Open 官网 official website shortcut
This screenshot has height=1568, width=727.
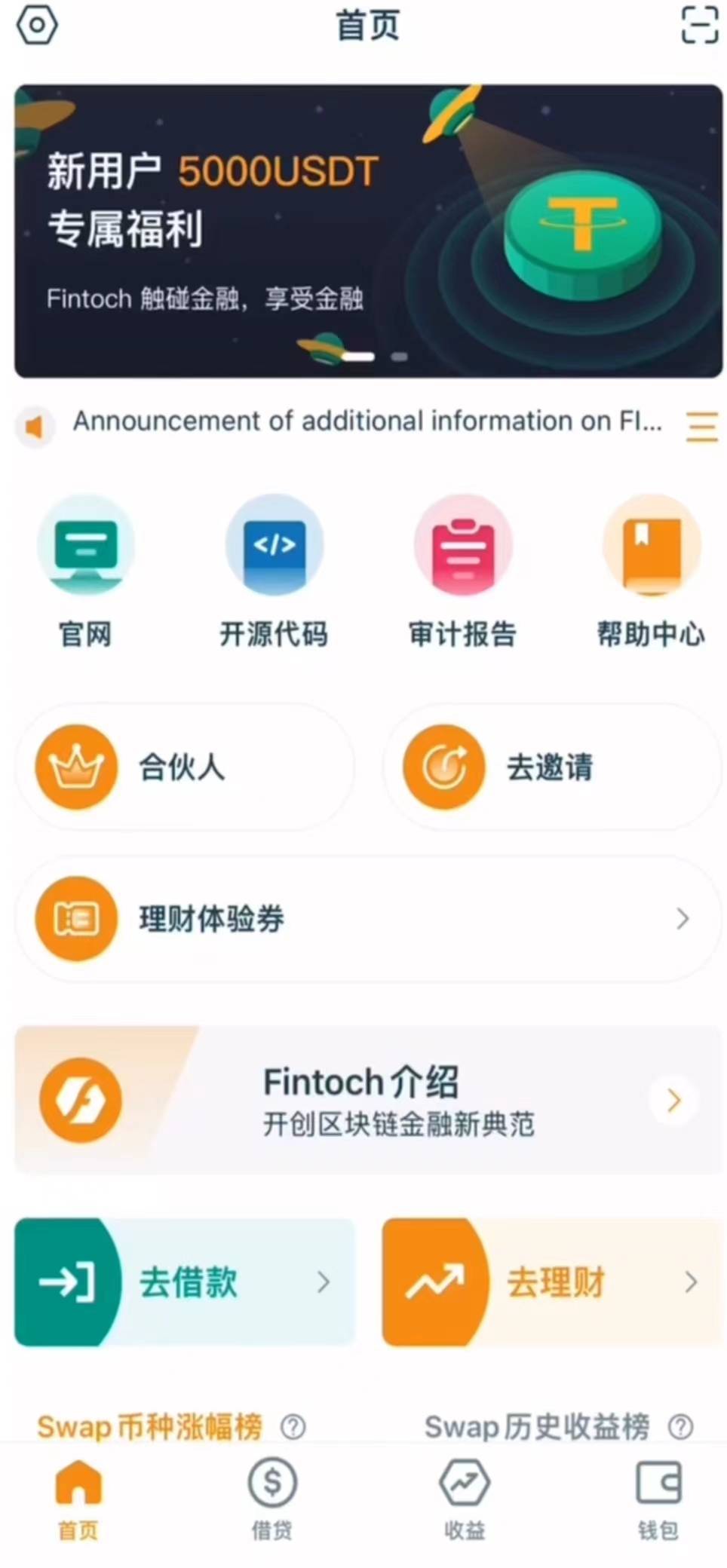pos(86,571)
